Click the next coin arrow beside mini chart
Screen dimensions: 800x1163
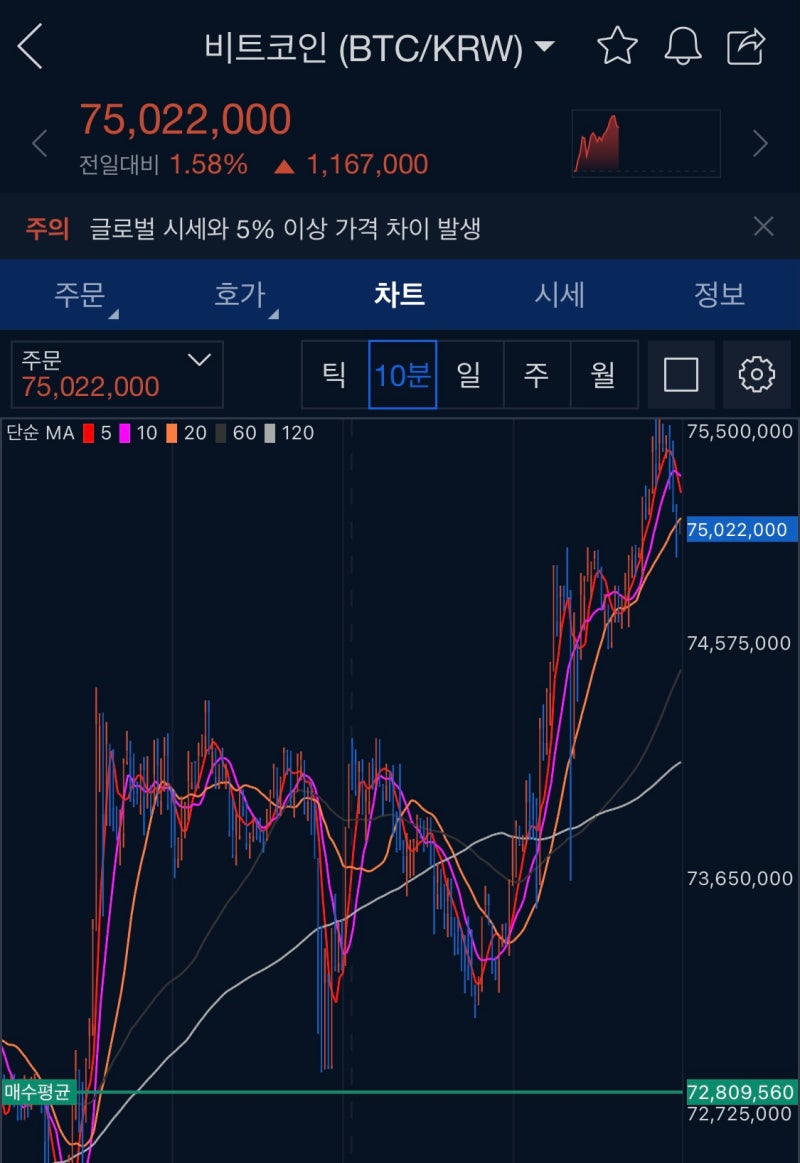(x=761, y=143)
